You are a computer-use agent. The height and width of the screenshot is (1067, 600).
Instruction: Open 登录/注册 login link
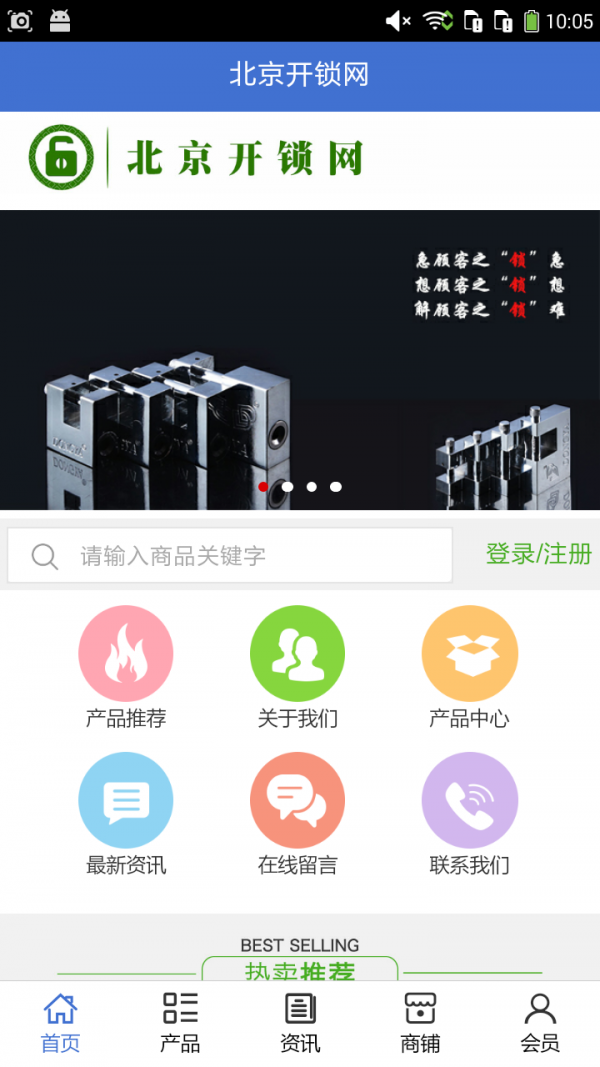point(538,554)
